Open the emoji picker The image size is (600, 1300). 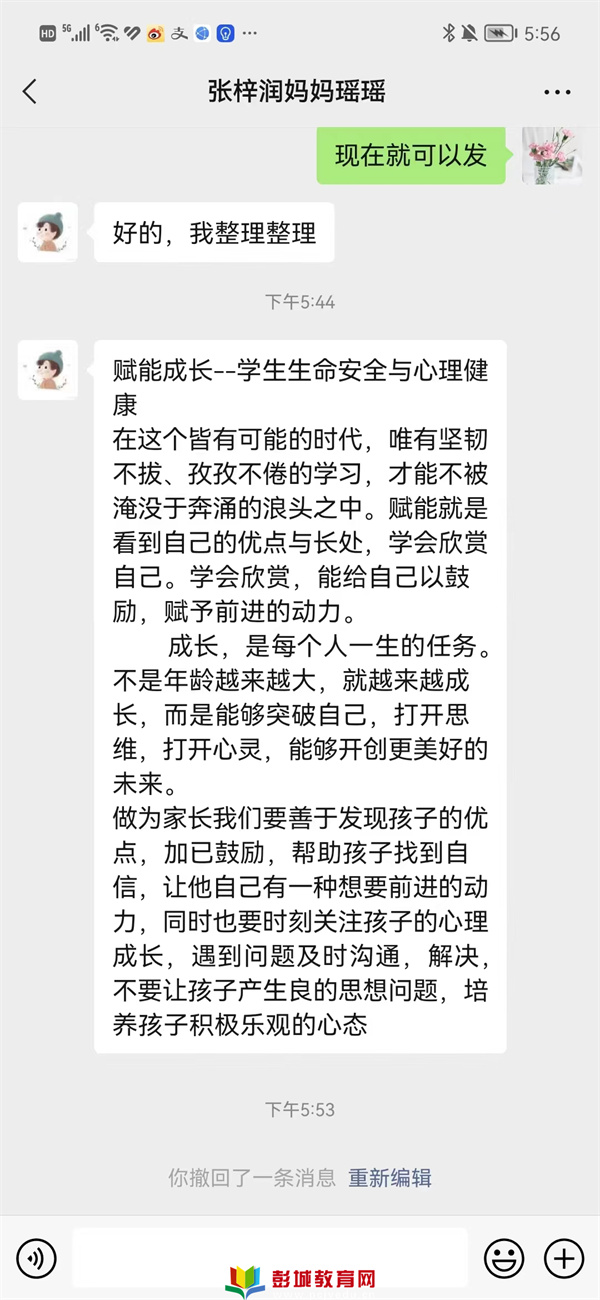(504, 1257)
